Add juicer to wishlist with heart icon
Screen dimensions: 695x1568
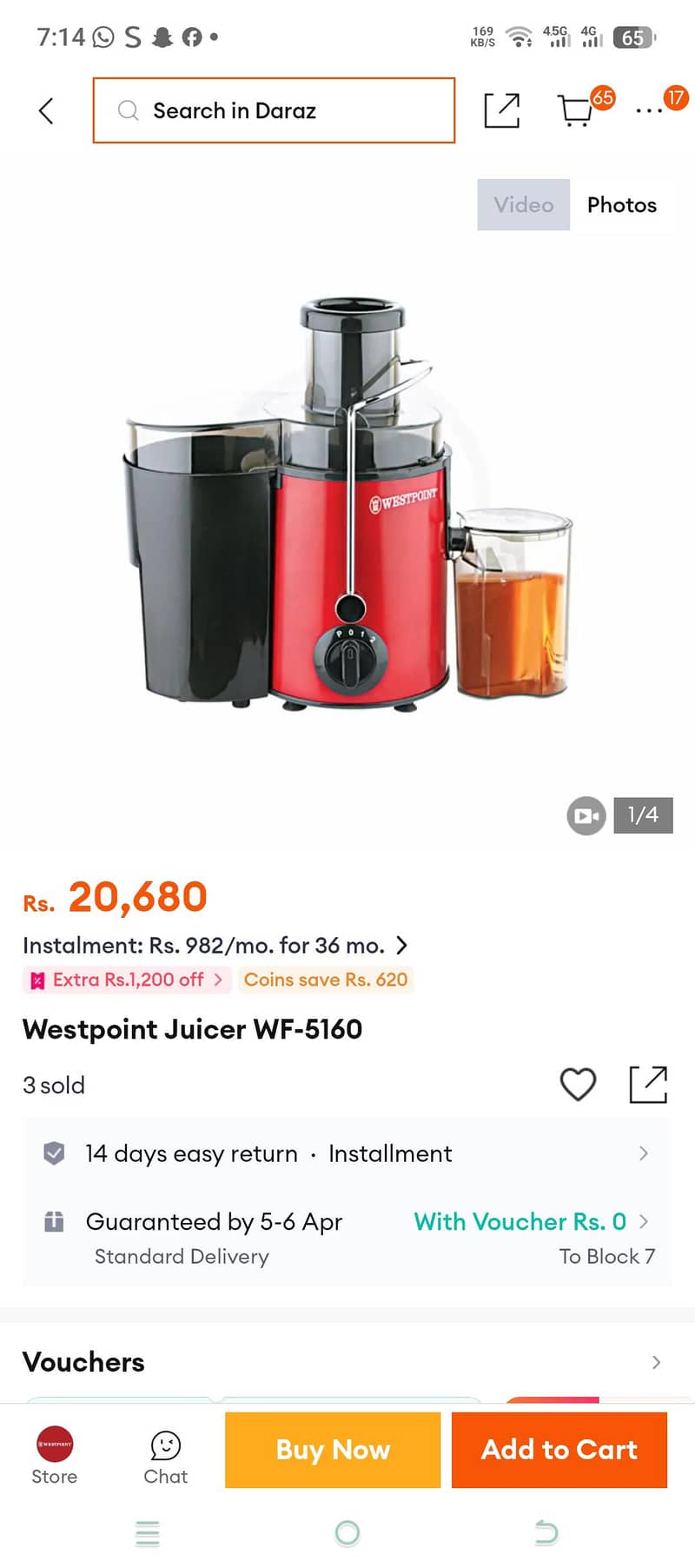click(578, 1084)
